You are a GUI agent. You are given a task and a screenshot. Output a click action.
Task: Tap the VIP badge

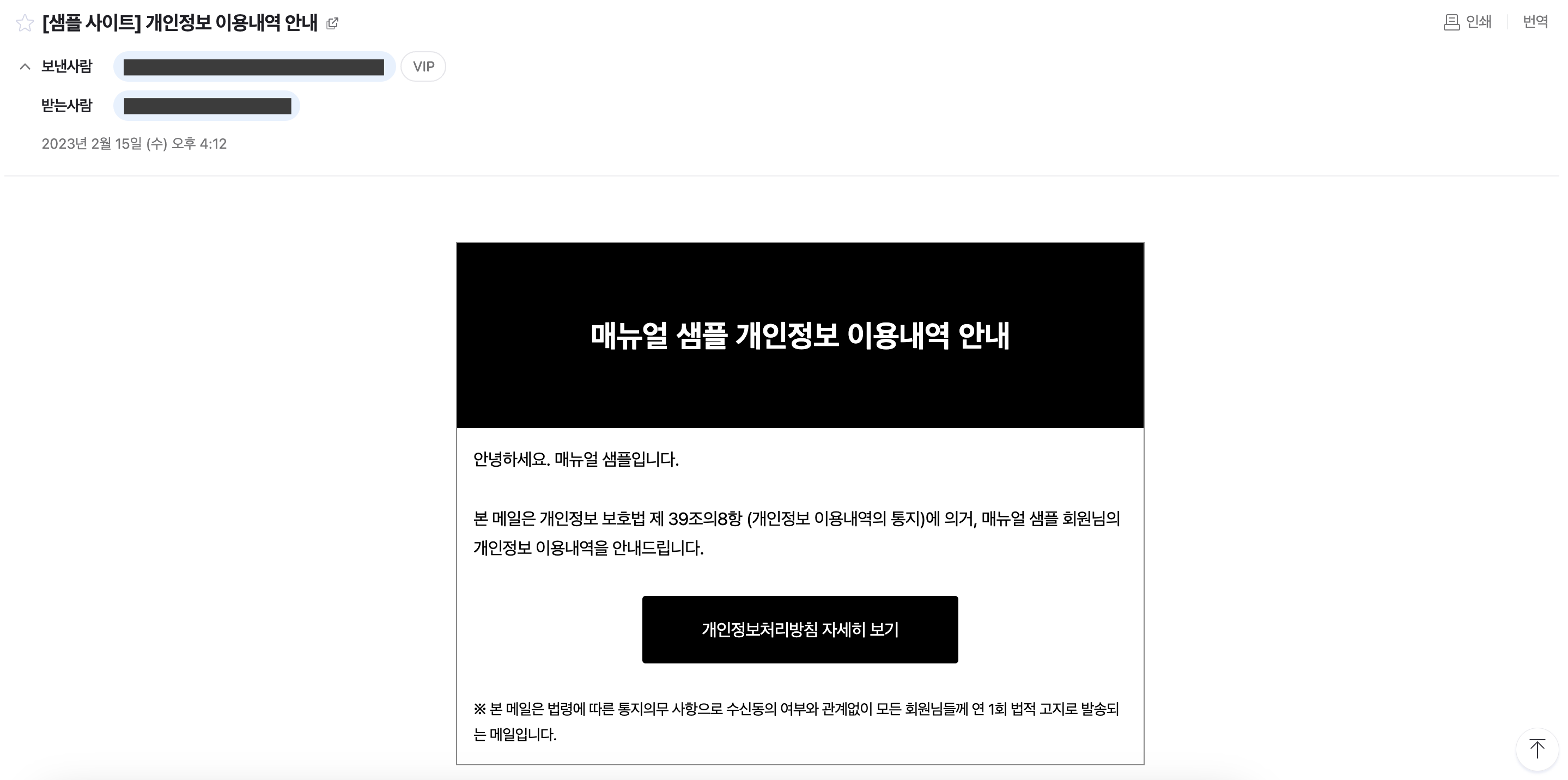click(423, 66)
